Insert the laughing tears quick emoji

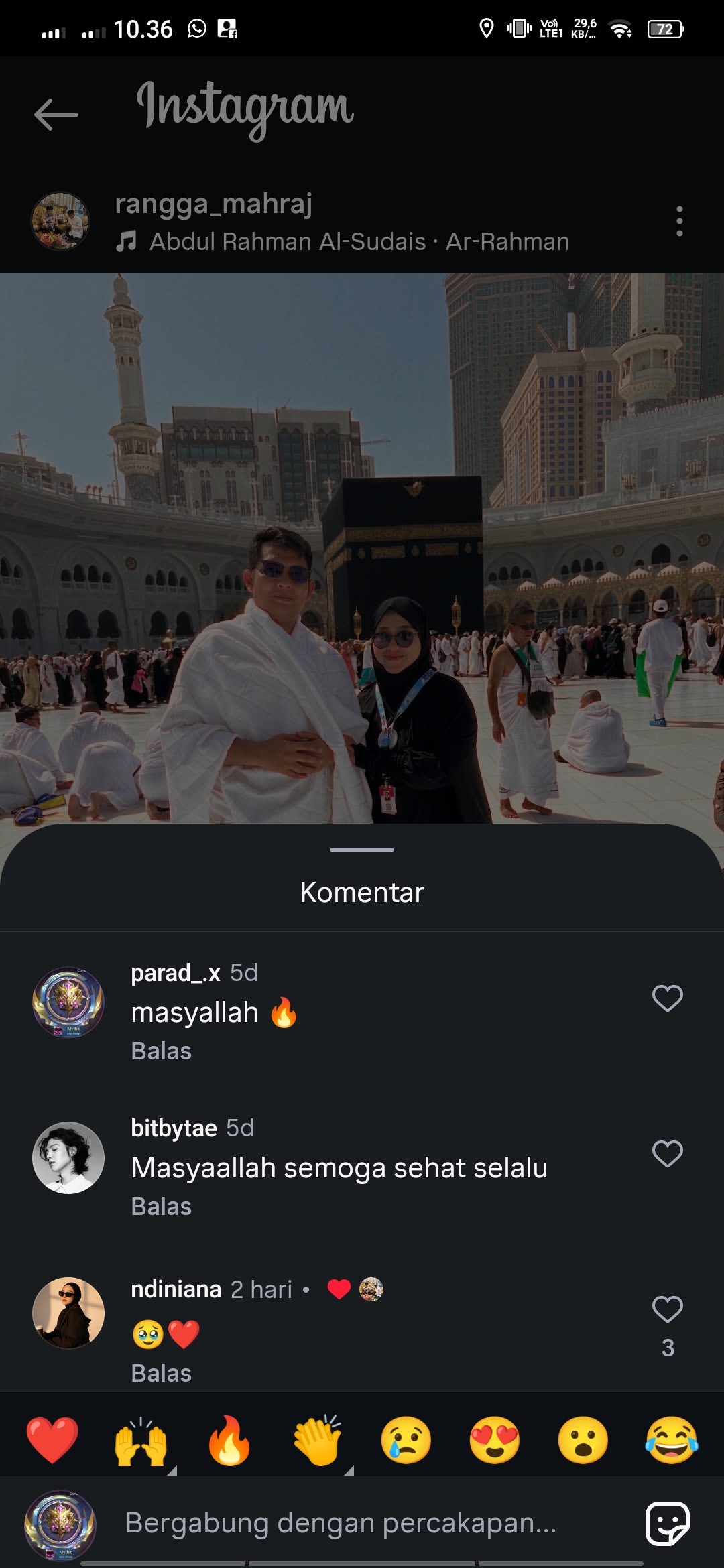point(672,1440)
